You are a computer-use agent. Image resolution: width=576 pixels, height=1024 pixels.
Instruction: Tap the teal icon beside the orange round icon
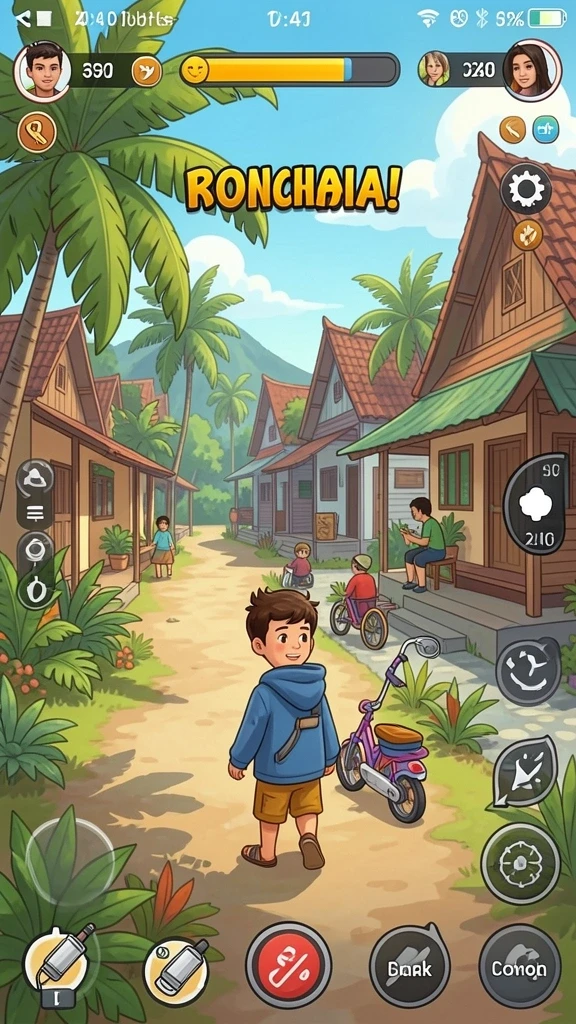coord(545,129)
